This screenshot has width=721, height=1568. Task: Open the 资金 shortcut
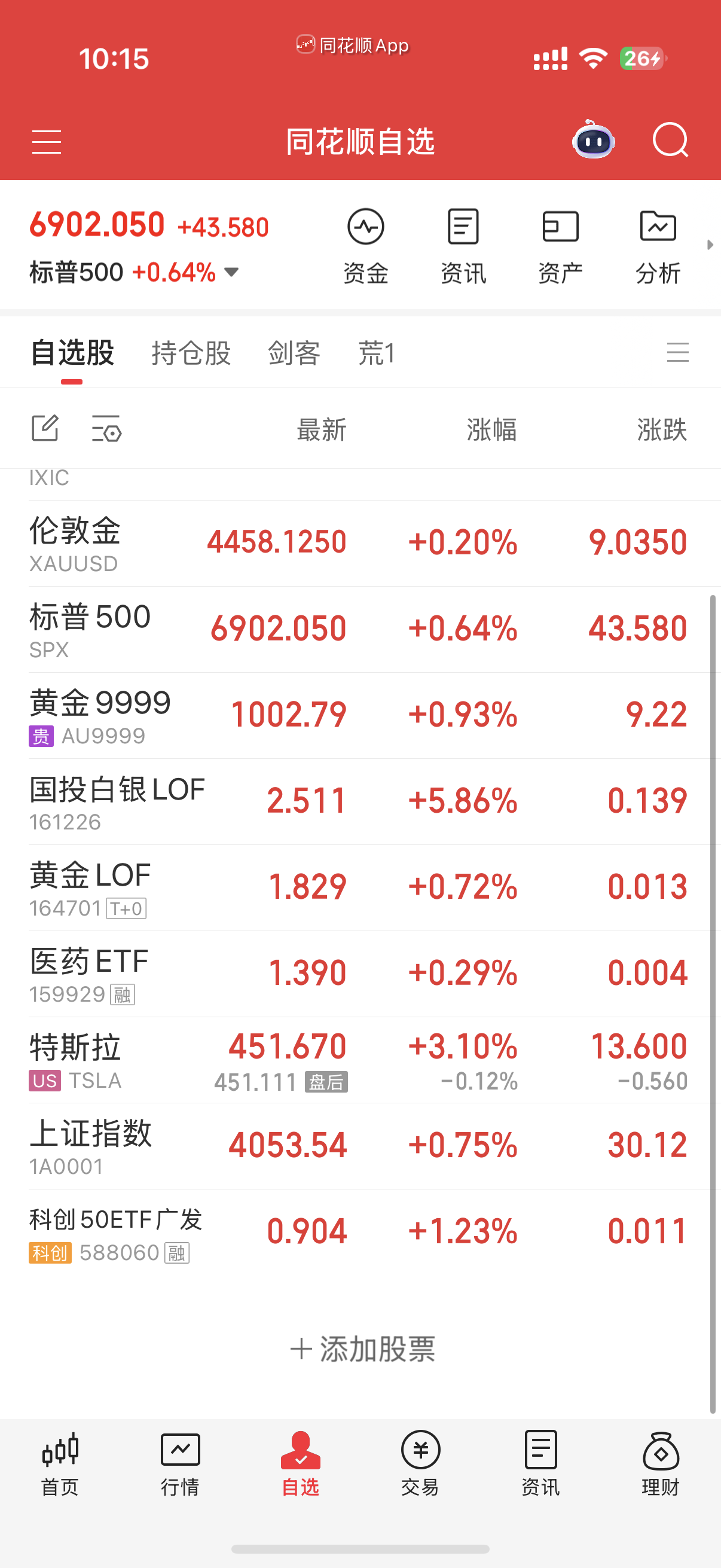click(366, 246)
